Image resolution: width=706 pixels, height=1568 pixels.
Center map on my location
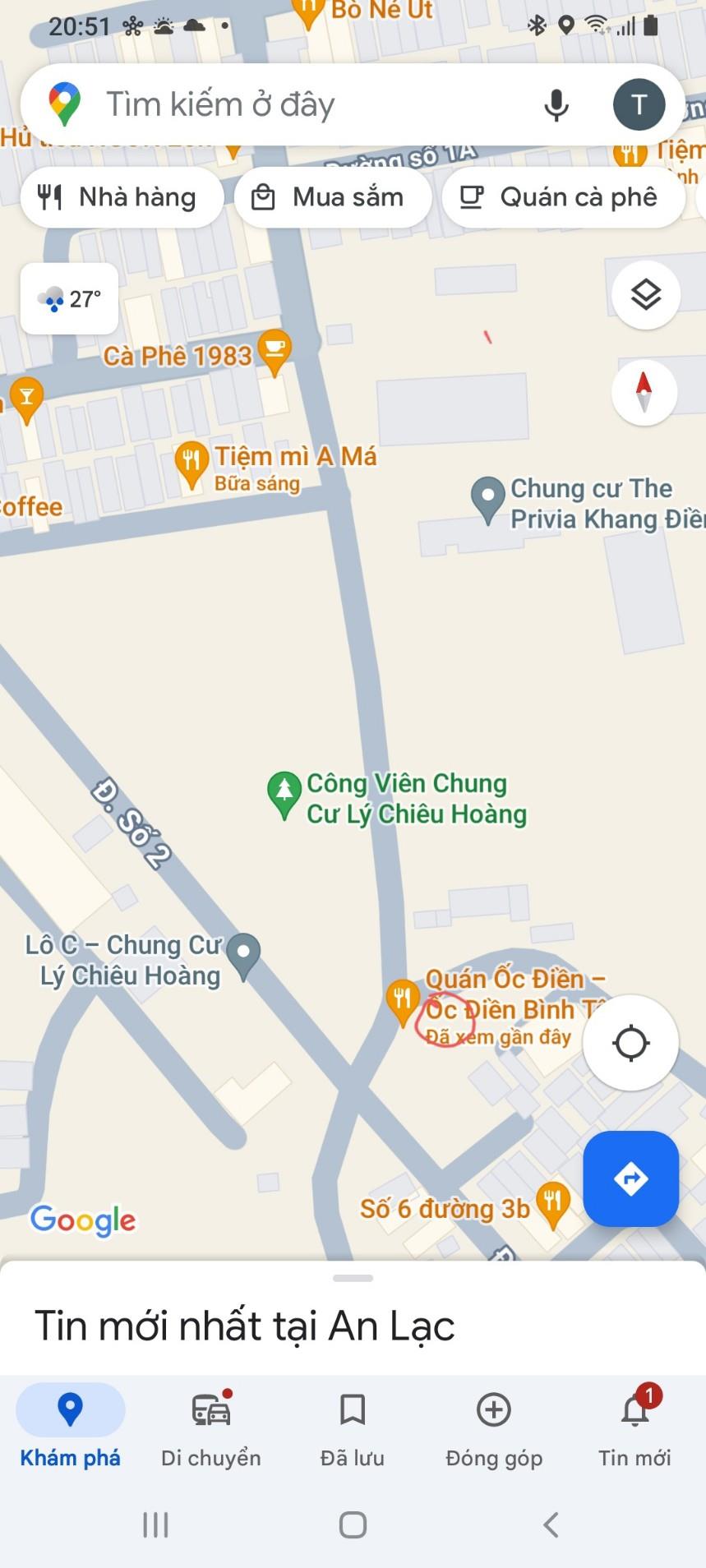pos(630,1043)
